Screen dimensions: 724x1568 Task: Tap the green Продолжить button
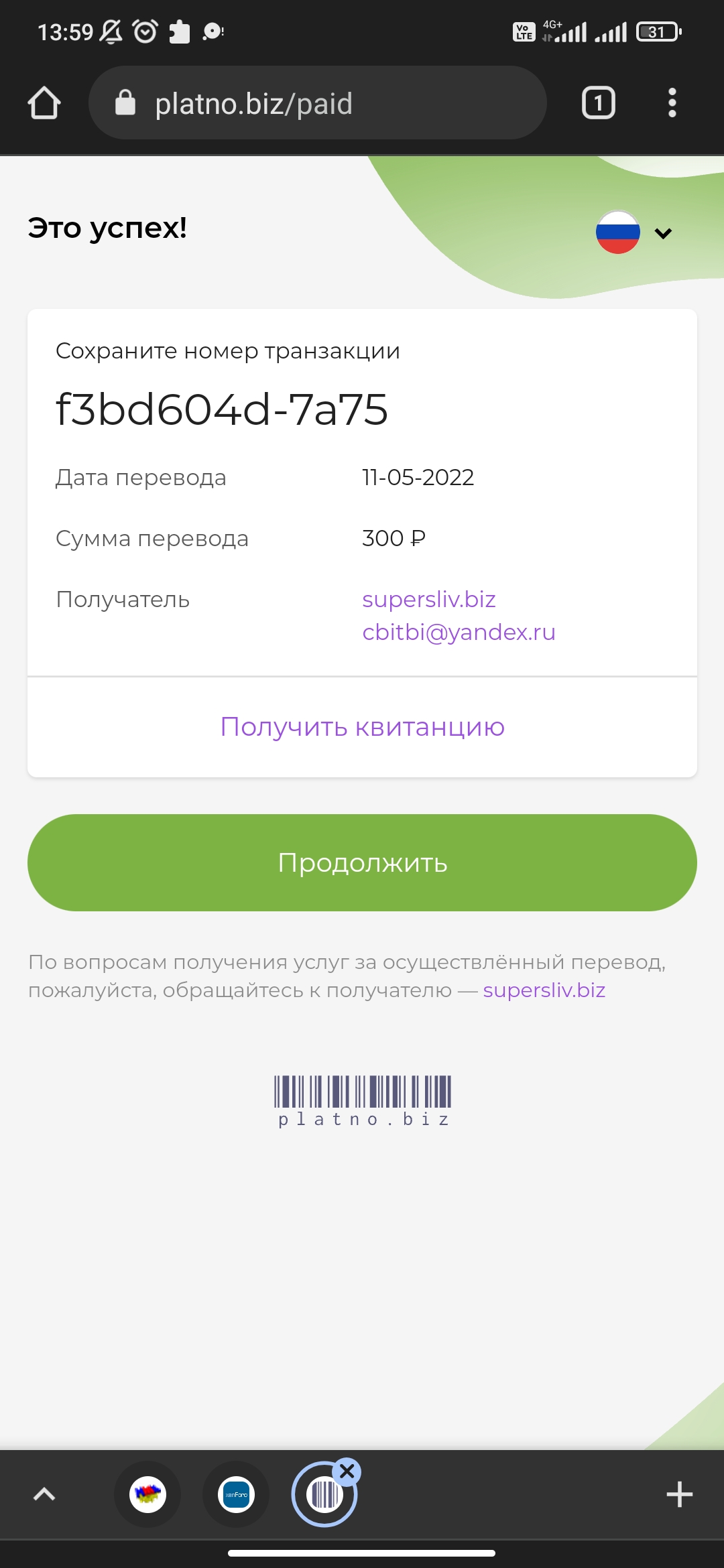click(x=362, y=862)
